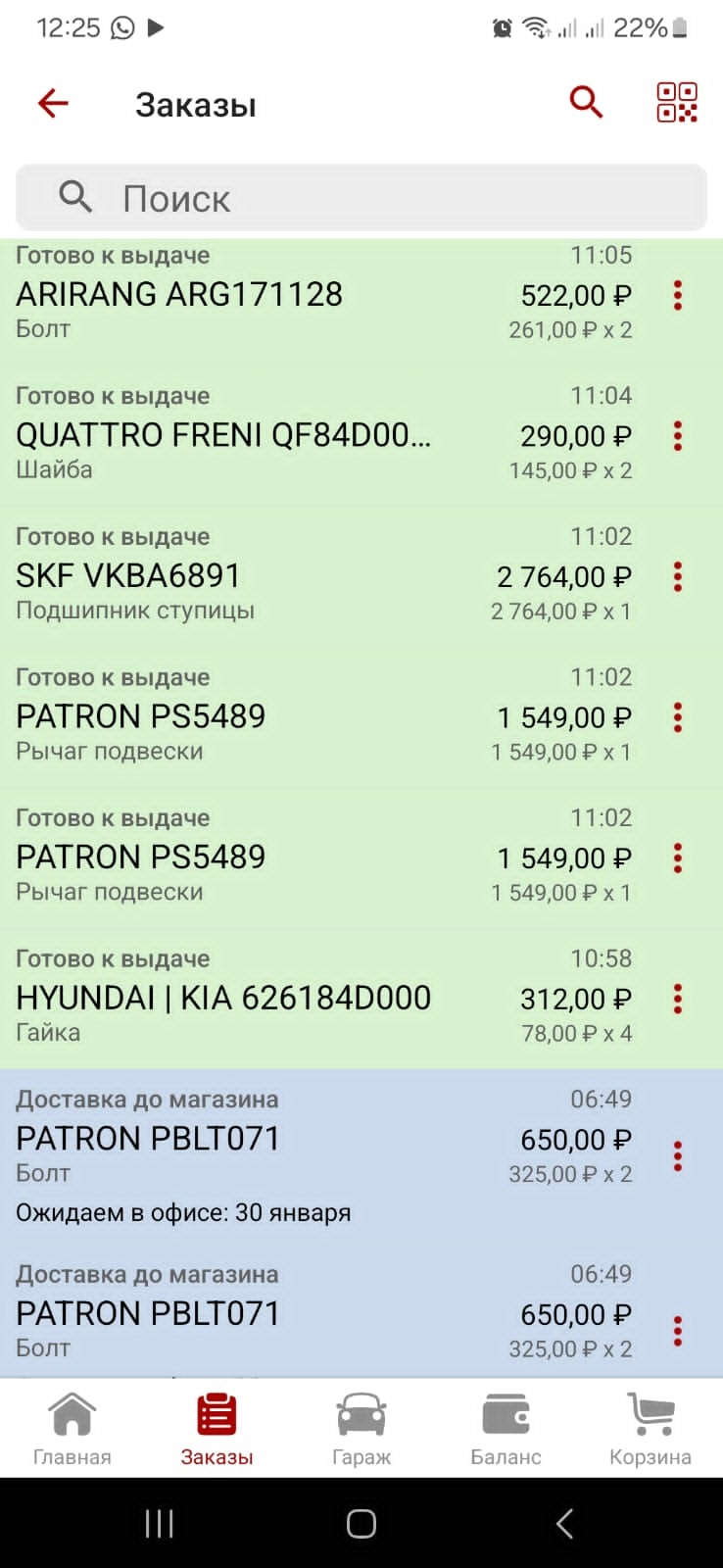Tap the red back arrow beside Заказы
Viewport: 723px width, 1568px height.
coord(52,103)
